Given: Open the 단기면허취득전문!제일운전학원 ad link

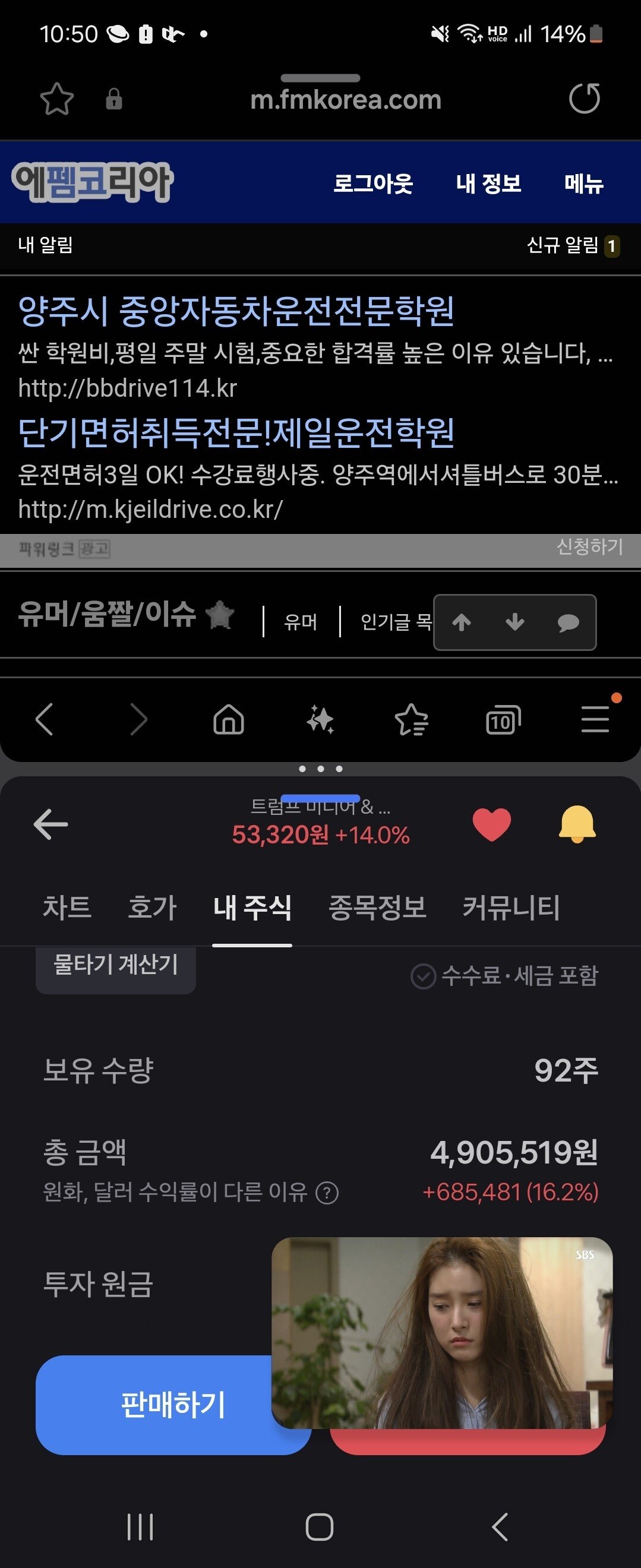Looking at the screenshot, I should click(236, 433).
